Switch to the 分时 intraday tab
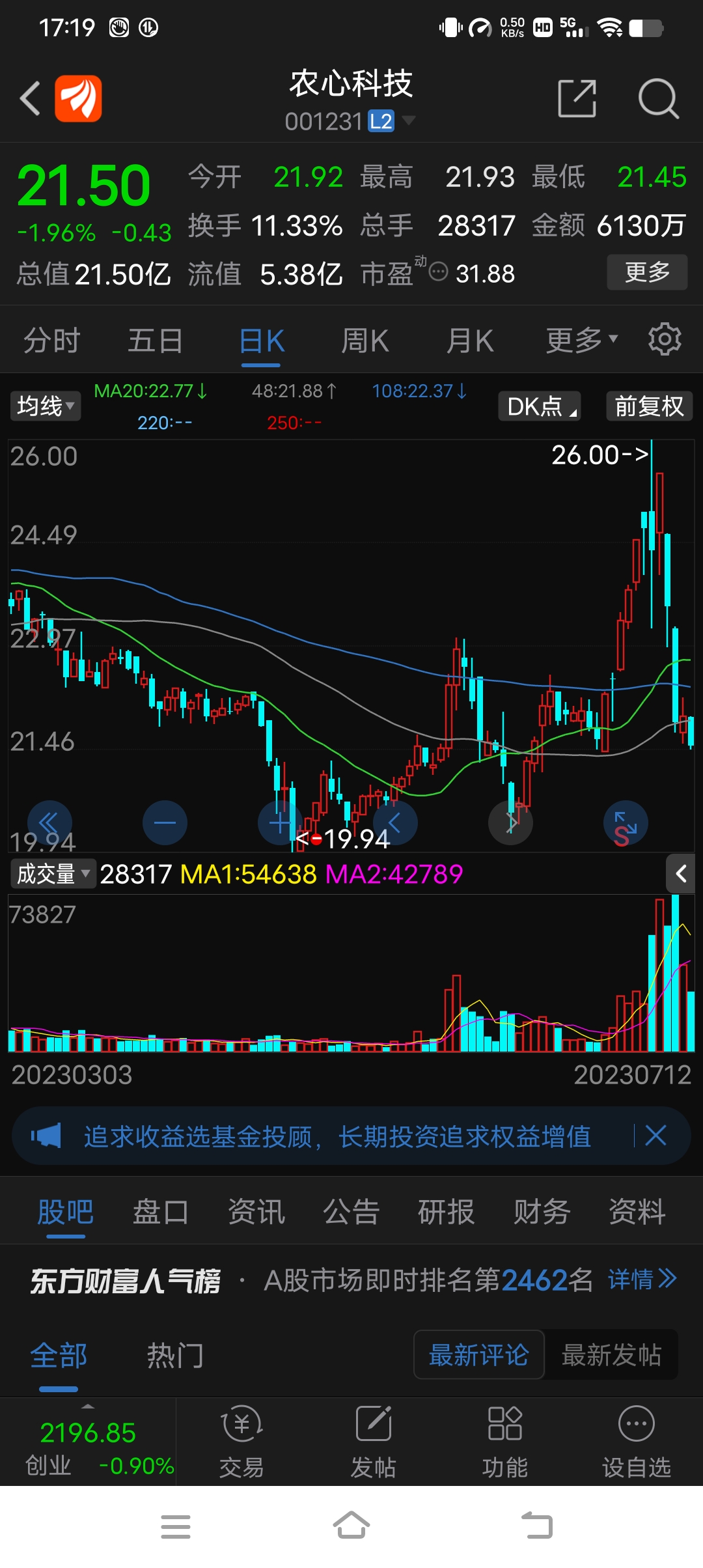 (x=52, y=339)
